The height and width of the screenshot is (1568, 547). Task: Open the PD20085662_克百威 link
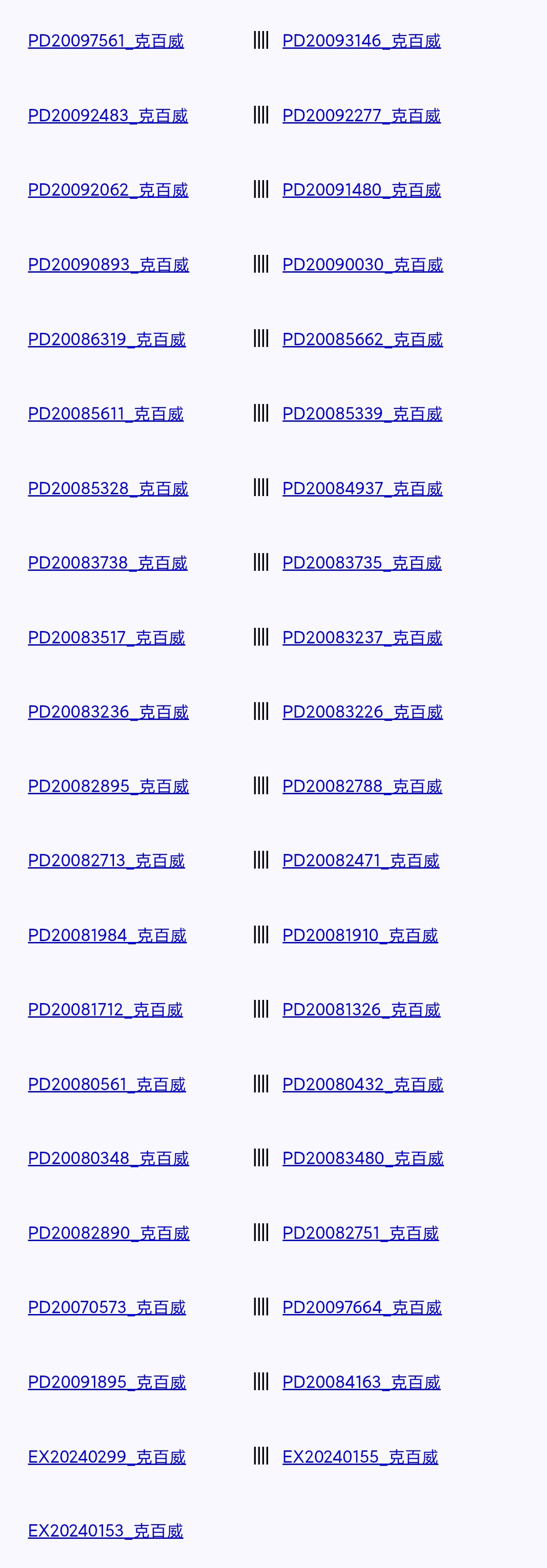click(363, 339)
